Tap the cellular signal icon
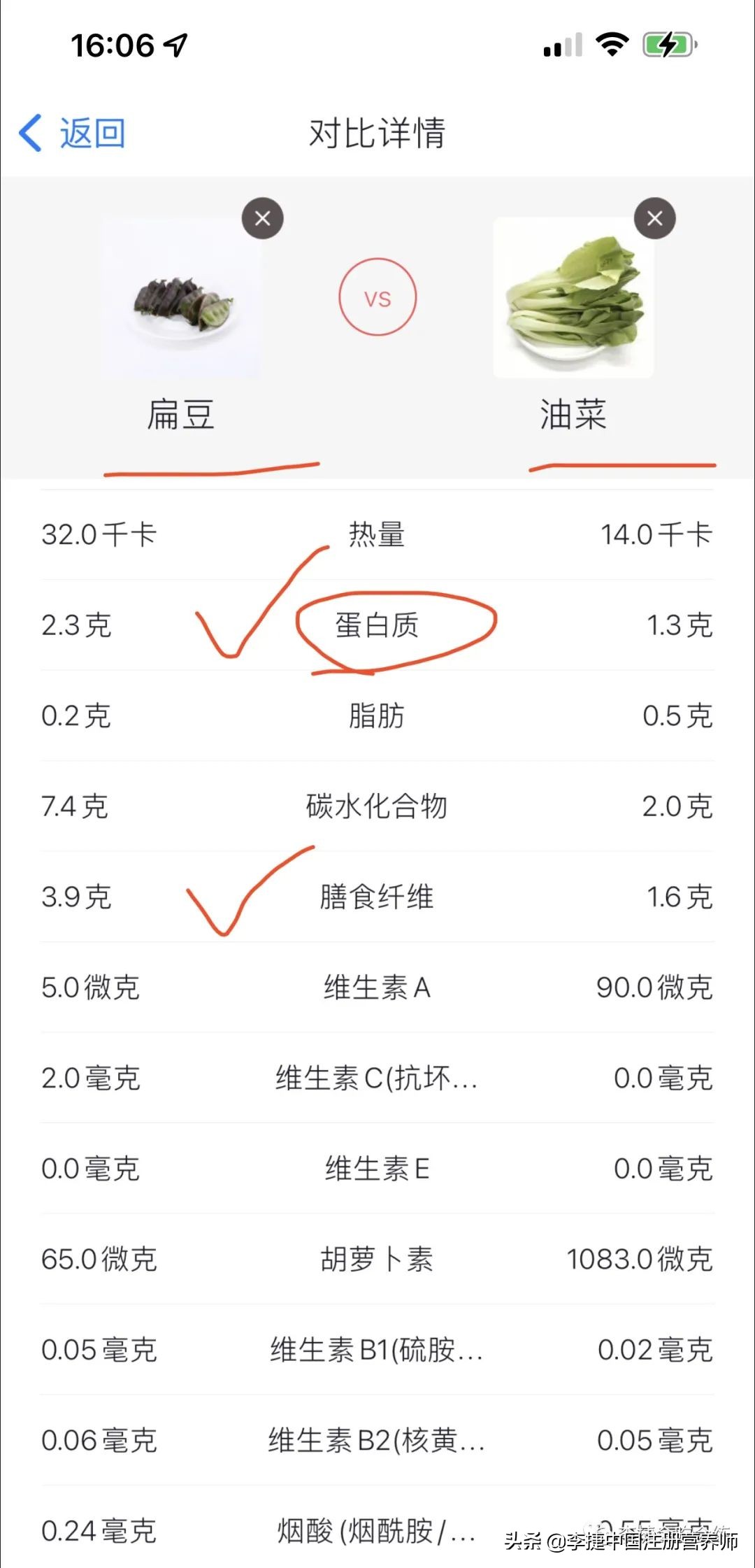Image resolution: width=755 pixels, height=1568 pixels. [562, 45]
